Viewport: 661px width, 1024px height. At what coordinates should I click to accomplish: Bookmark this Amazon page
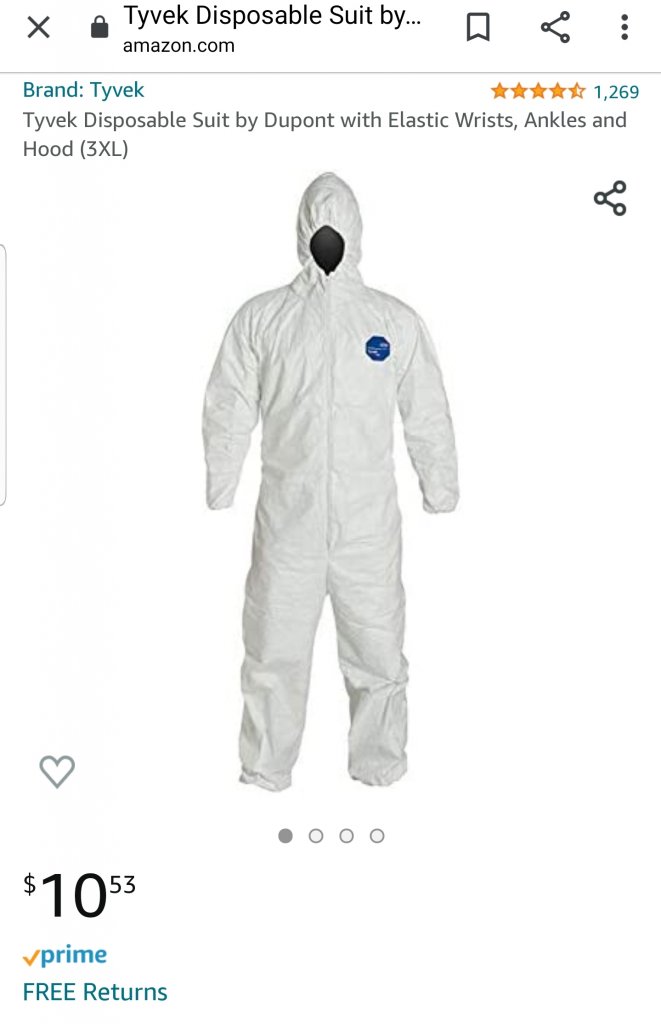(x=478, y=28)
